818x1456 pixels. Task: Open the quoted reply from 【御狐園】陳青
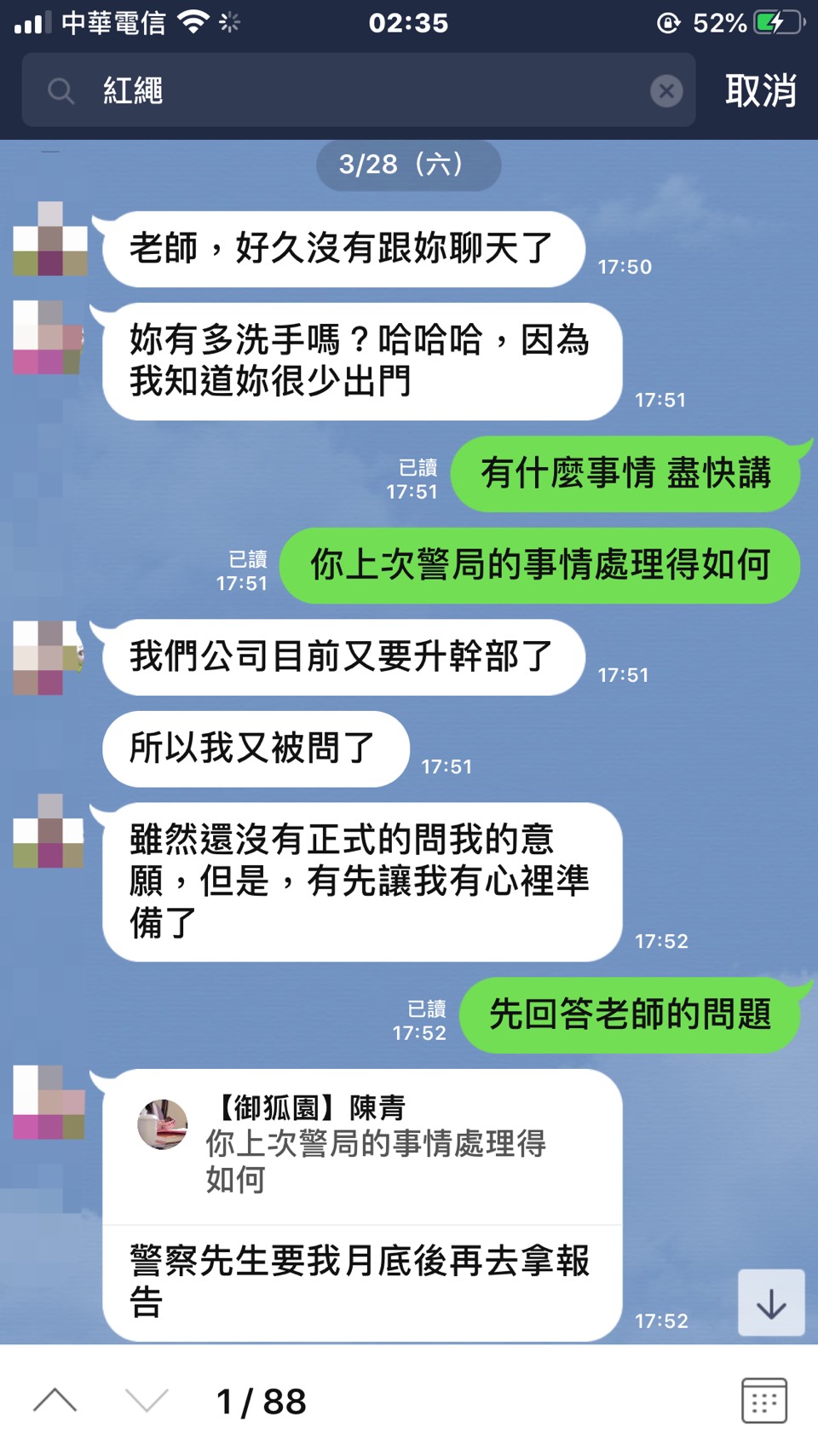point(362,1144)
